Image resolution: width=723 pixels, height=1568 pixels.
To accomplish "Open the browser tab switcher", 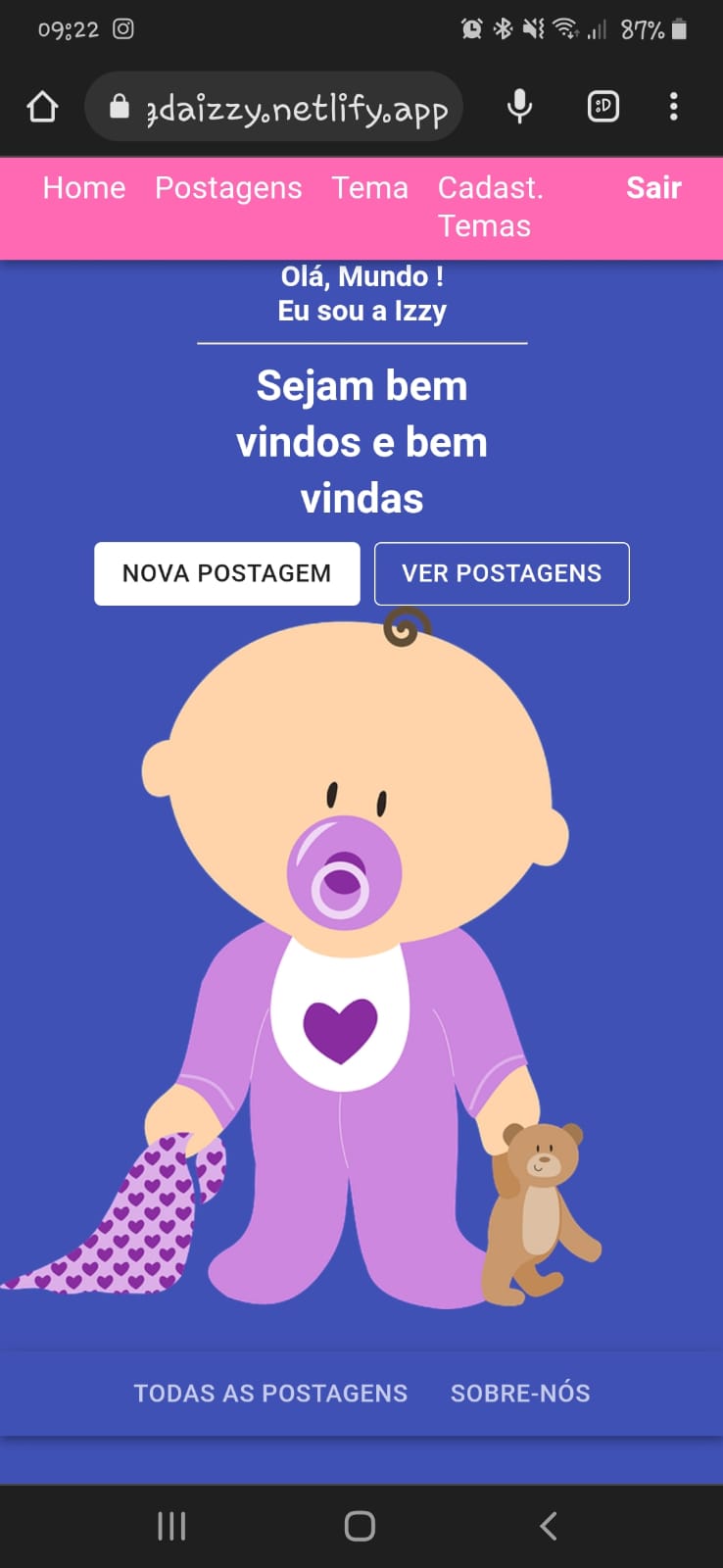I will click(x=602, y=107).
